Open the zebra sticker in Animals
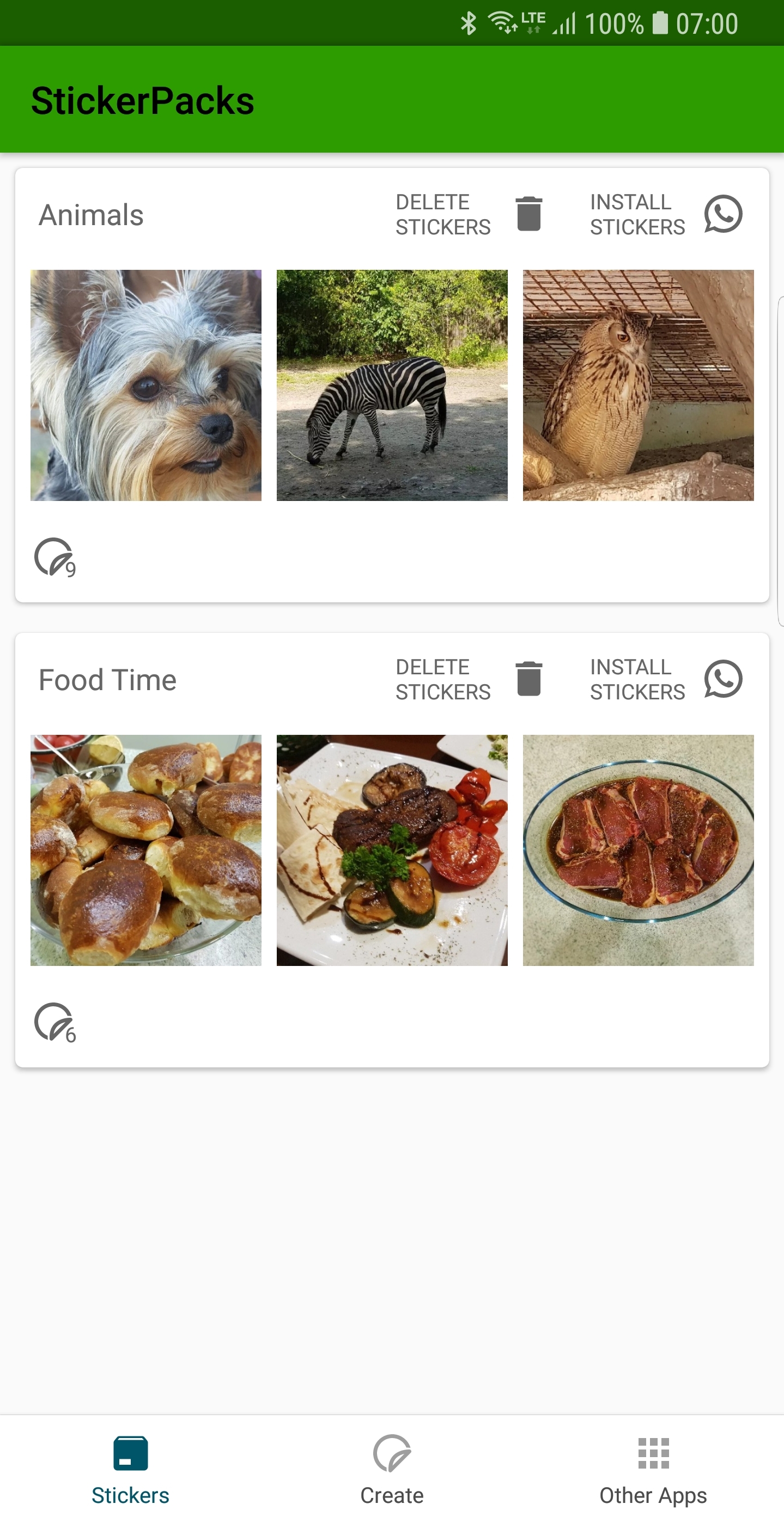Screen dimensions: 784x1516 pos(392,385)
